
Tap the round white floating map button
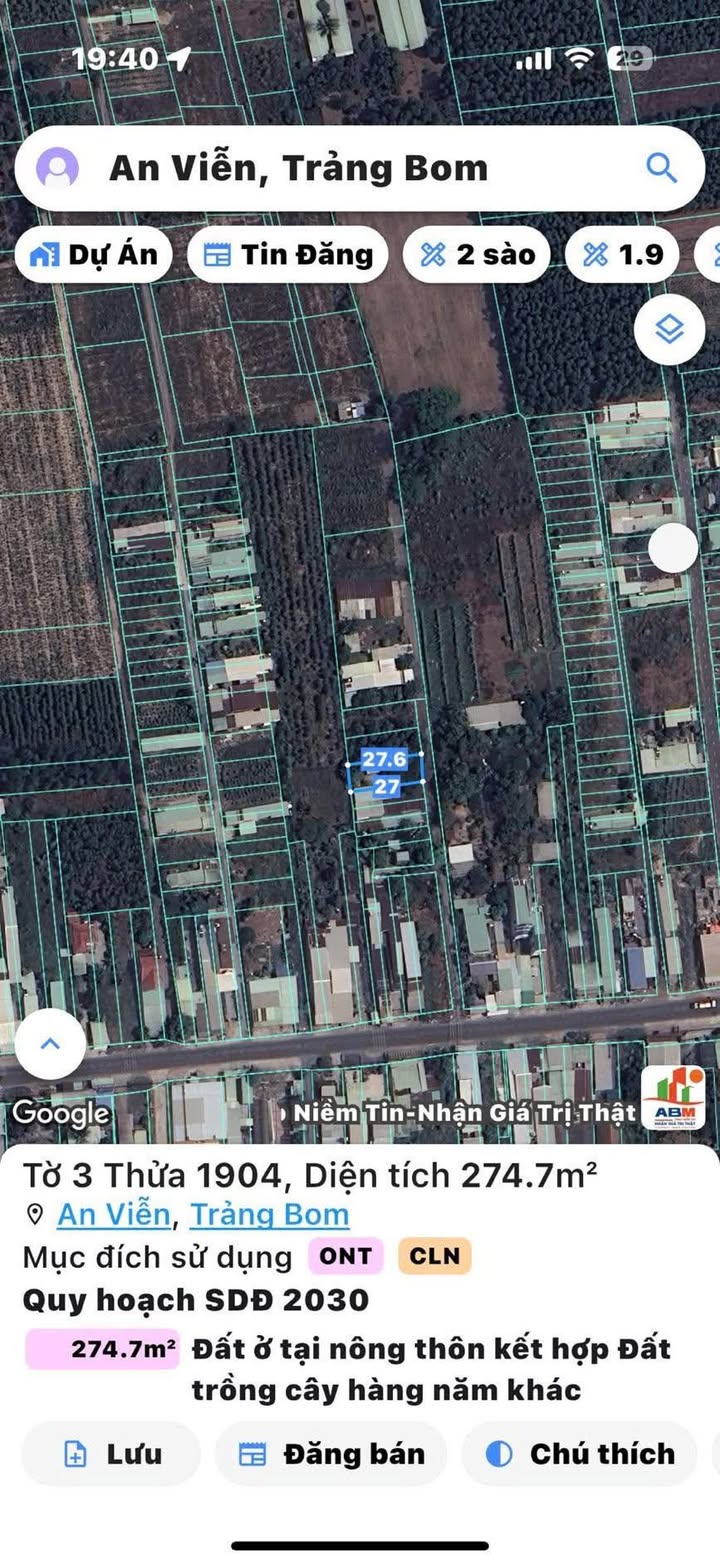pyautogui.click(x=673, y=548)
